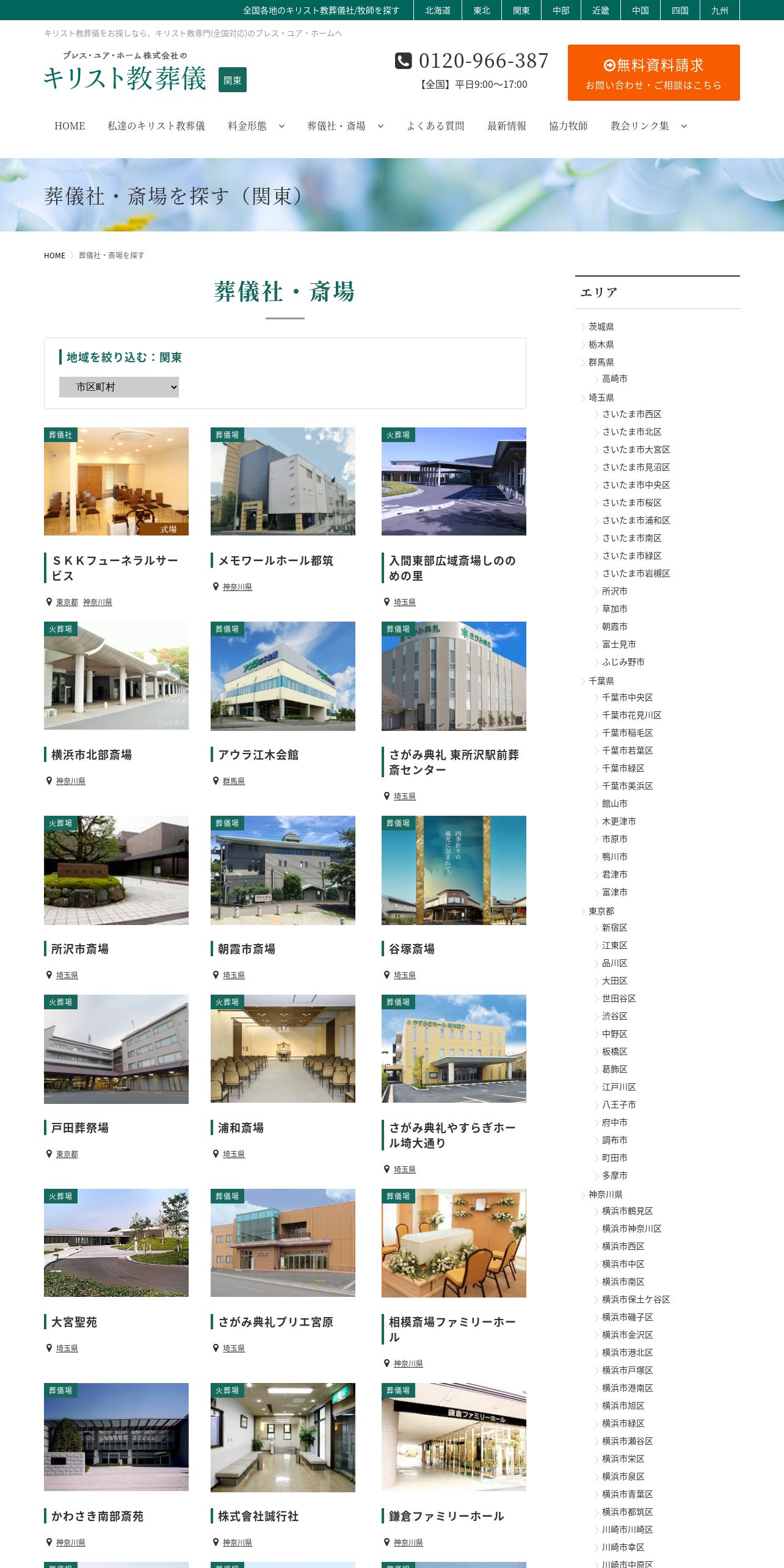Expand the 料金形態 menu
The height and width of the screenshot is (1568, 784).
(x=256, y=126)
